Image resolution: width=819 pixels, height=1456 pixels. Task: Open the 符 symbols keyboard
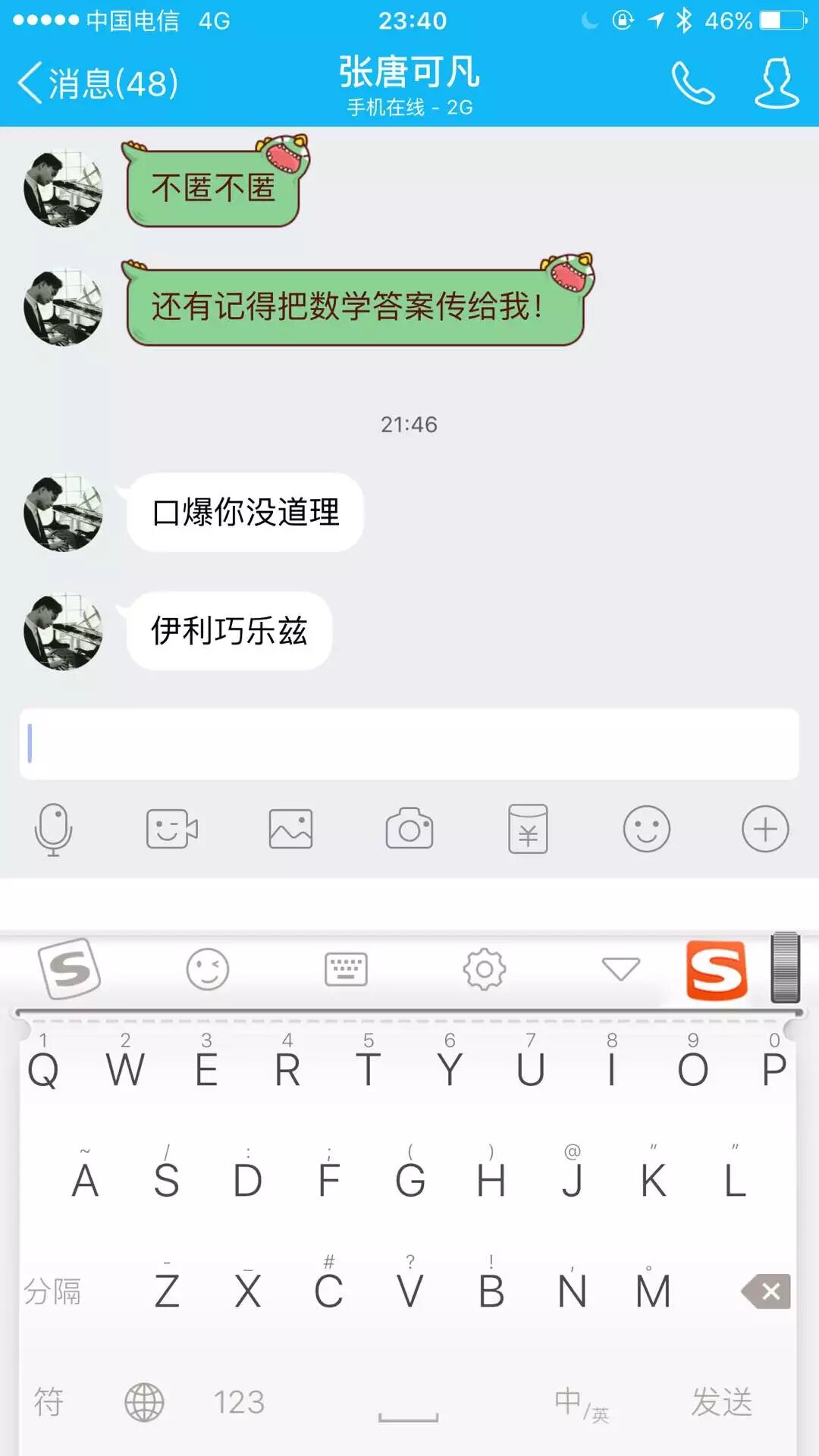tap(49, 1402)
